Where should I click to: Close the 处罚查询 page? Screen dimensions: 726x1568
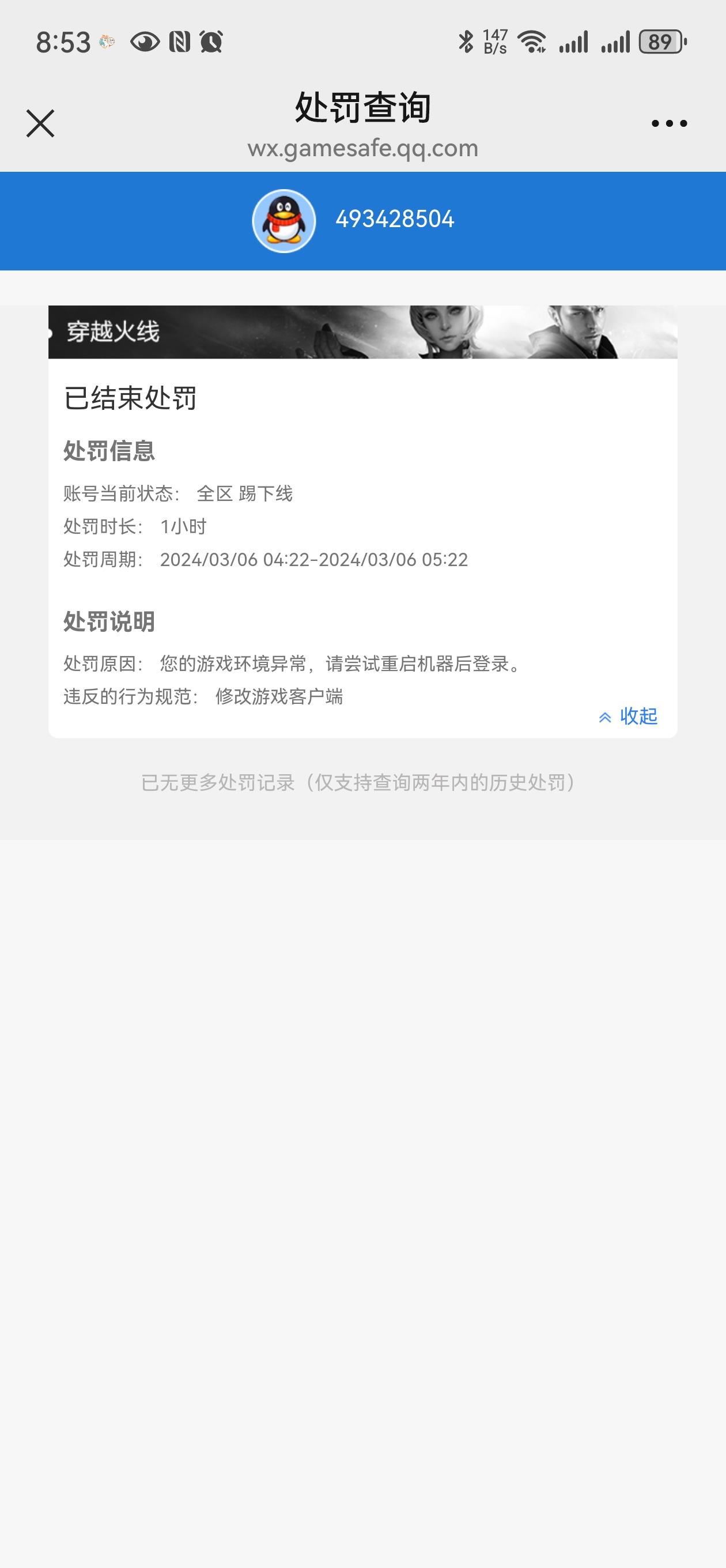click(40, 123)
